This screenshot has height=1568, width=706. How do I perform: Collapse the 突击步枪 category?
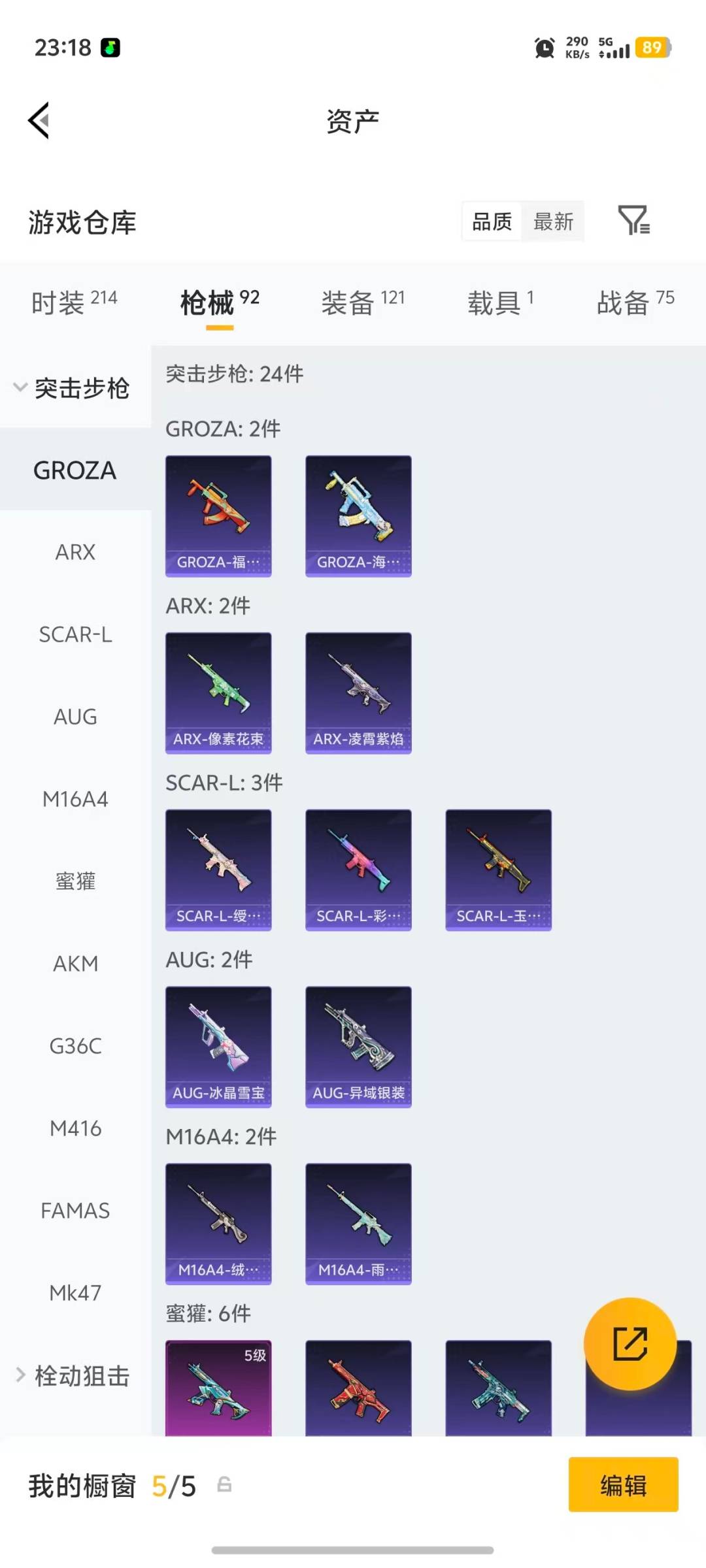coord(73,388)
